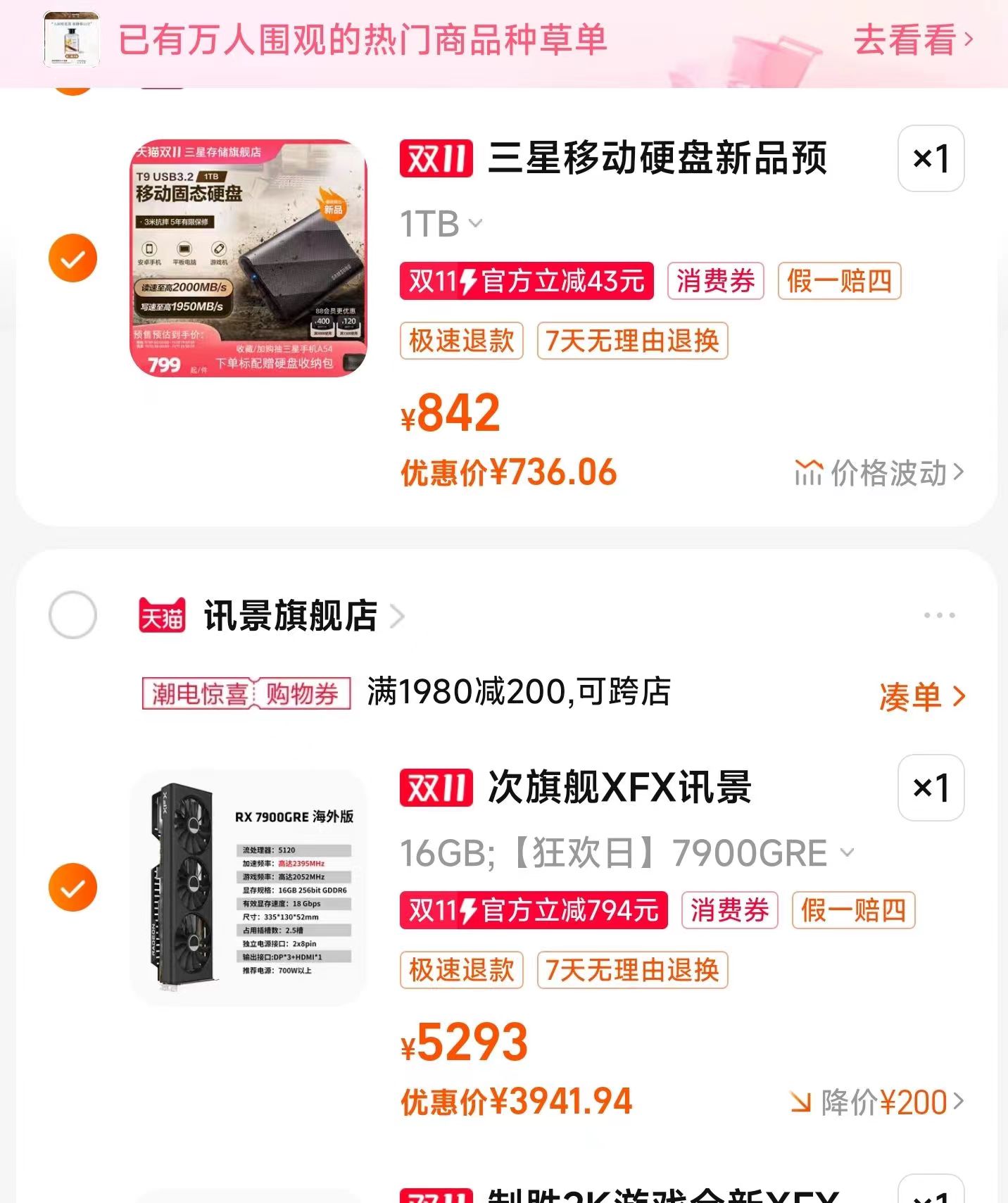1008x1203 pixels.
Task: Select the 讯景旗舰店 store checkbox
Action: [72, 613]
